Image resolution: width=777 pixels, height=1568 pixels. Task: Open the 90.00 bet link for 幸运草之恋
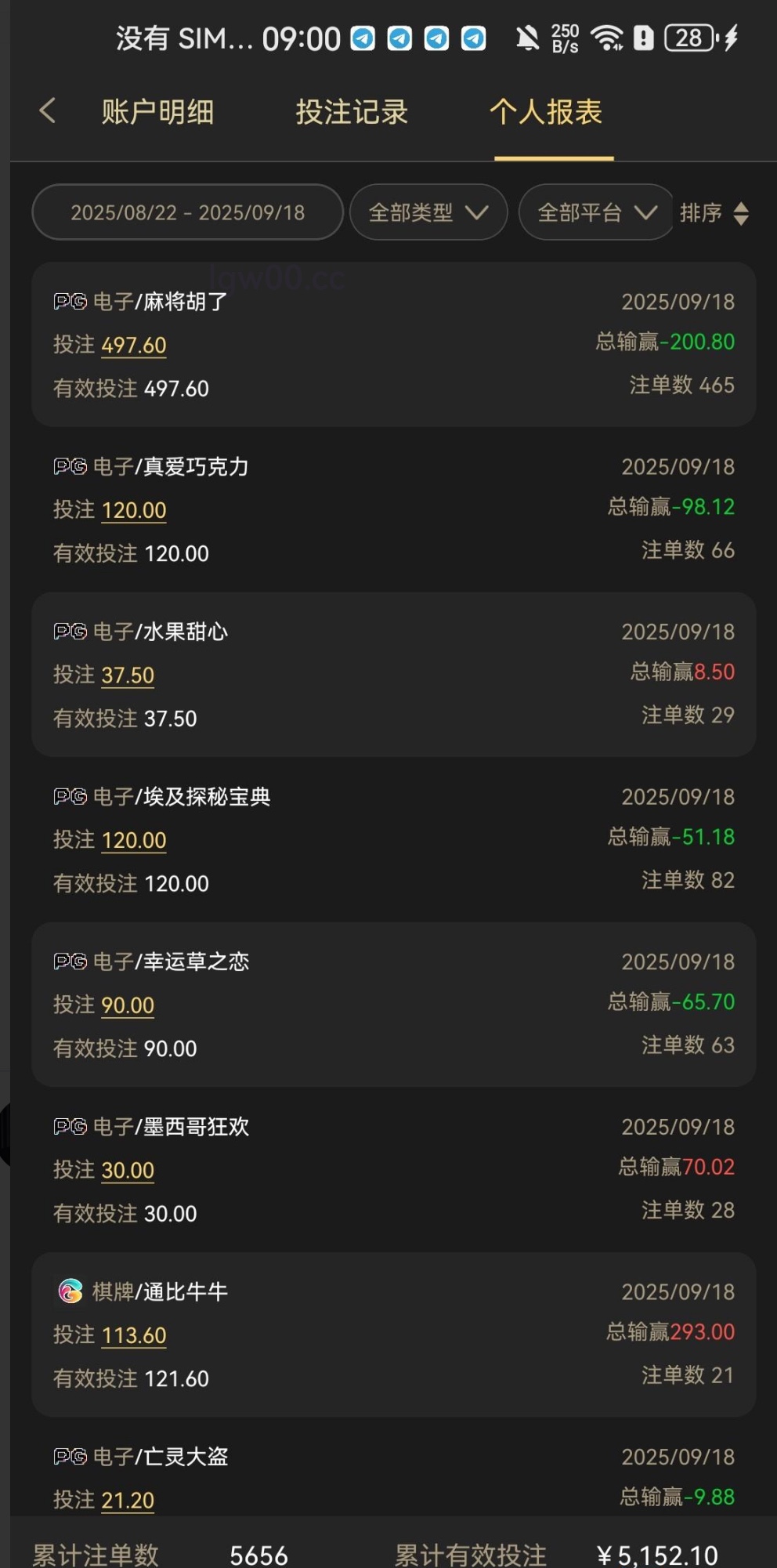(128, 1005)
